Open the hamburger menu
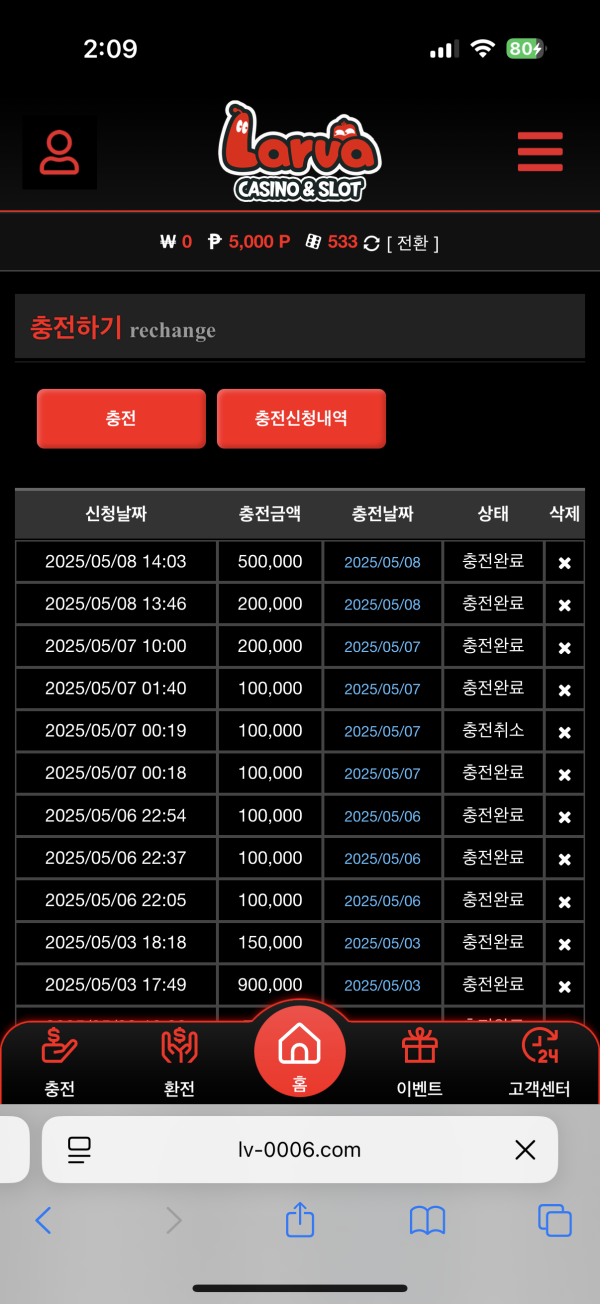The image size is (600, 1304). click(540, 152)
